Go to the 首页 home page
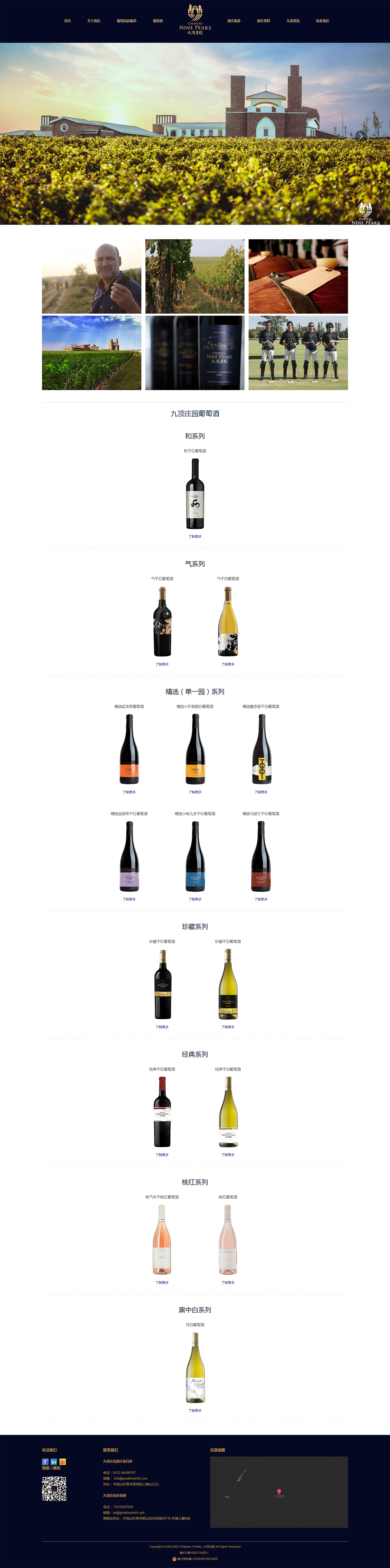390x1568 pixels. pyautogui.click(x=68, y=21)
